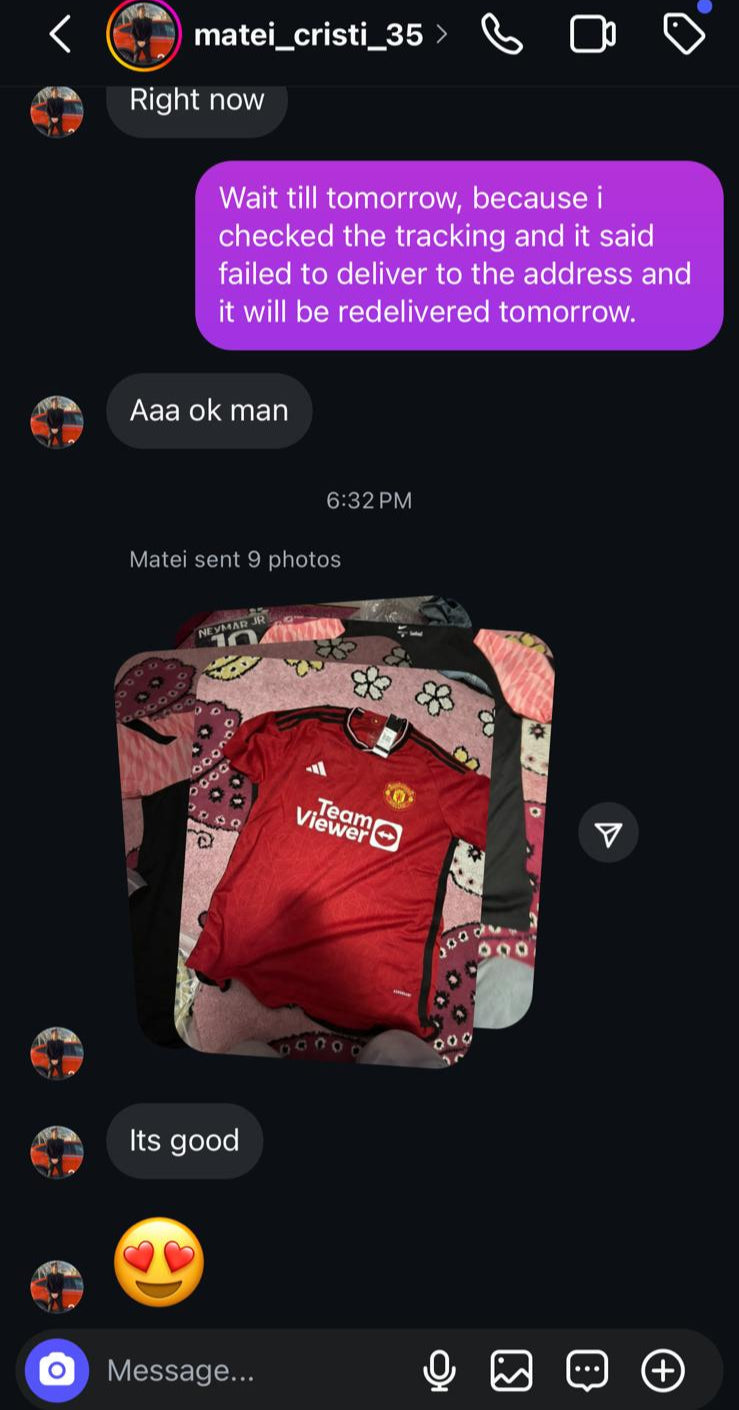
Task: Open more options with the plus icon
Action: (661, 1370)
